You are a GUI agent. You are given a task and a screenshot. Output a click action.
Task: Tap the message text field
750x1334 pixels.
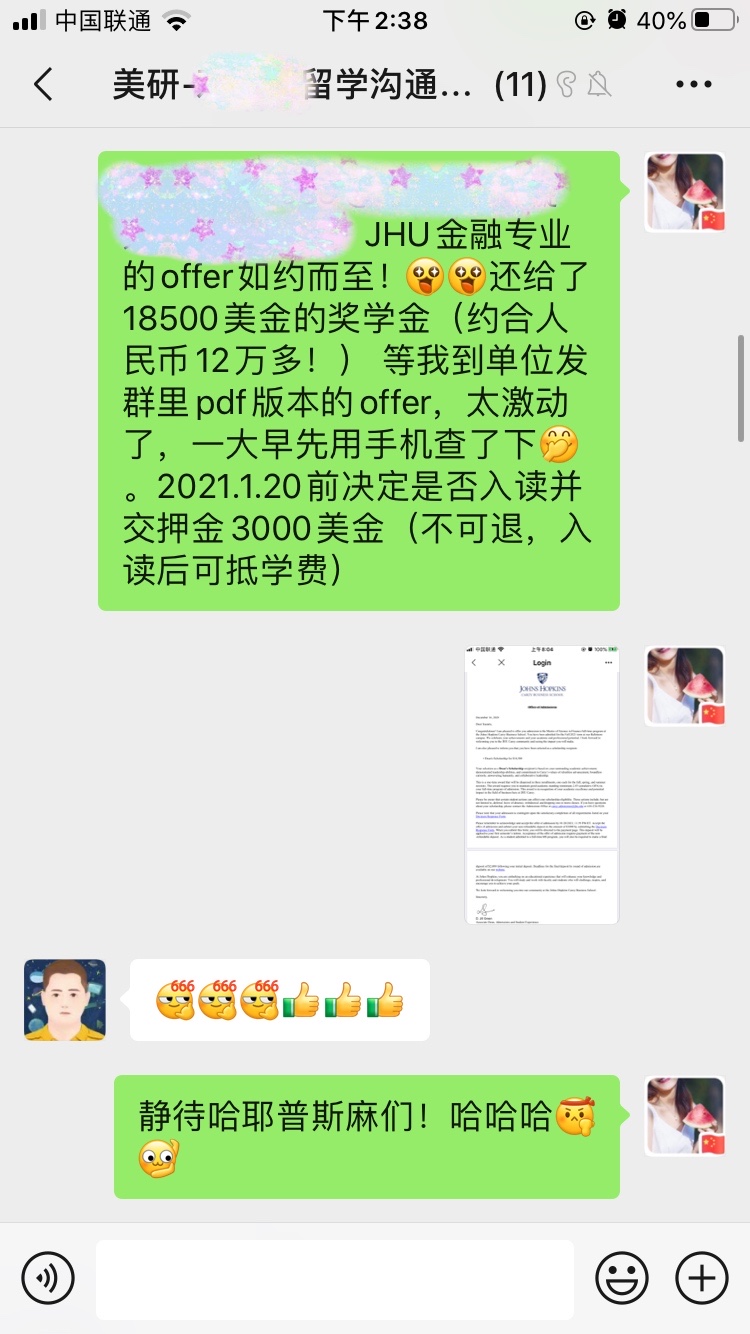coord(335,1279)
